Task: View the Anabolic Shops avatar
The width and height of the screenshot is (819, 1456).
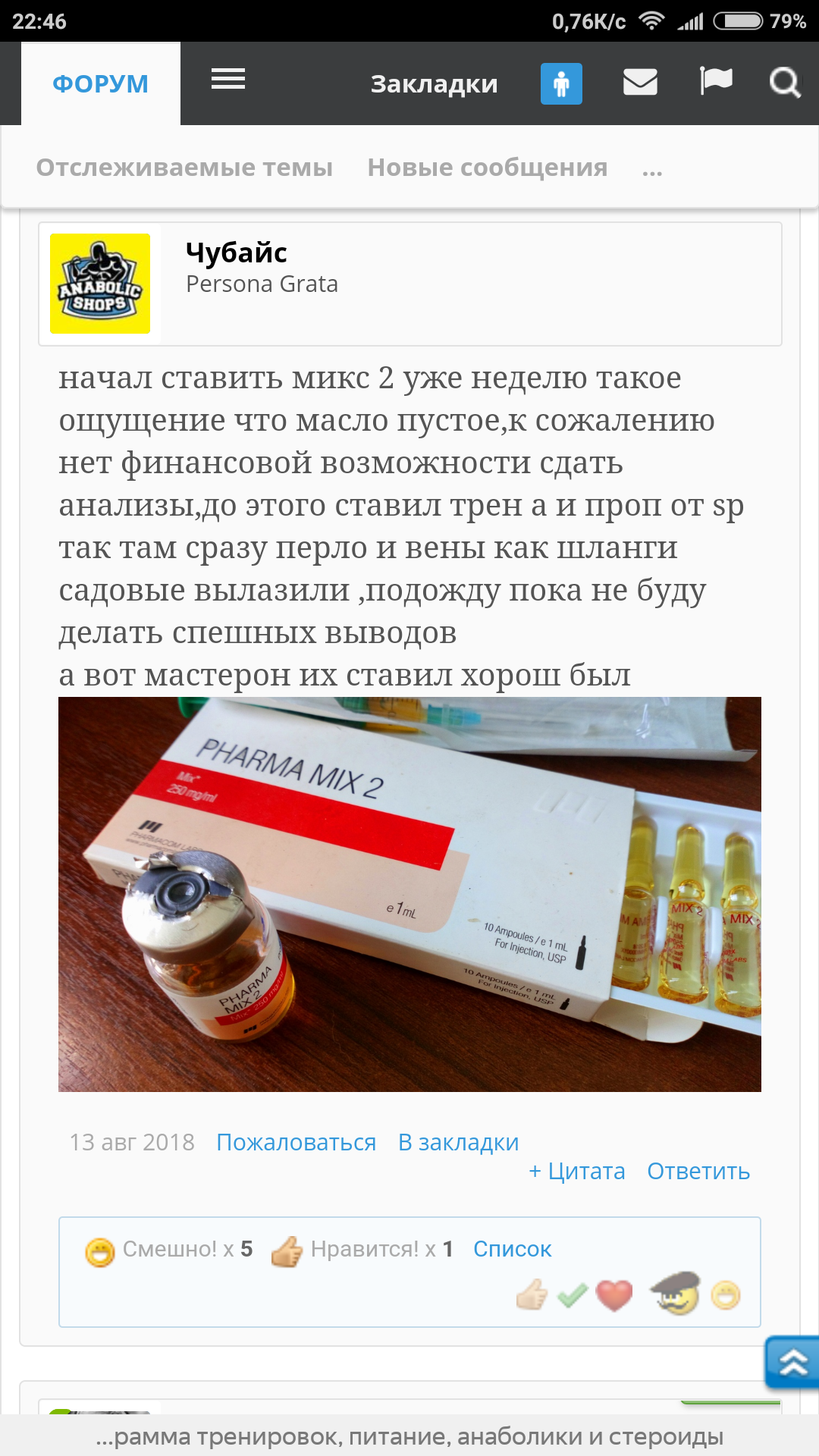Action: pos(100,284)
